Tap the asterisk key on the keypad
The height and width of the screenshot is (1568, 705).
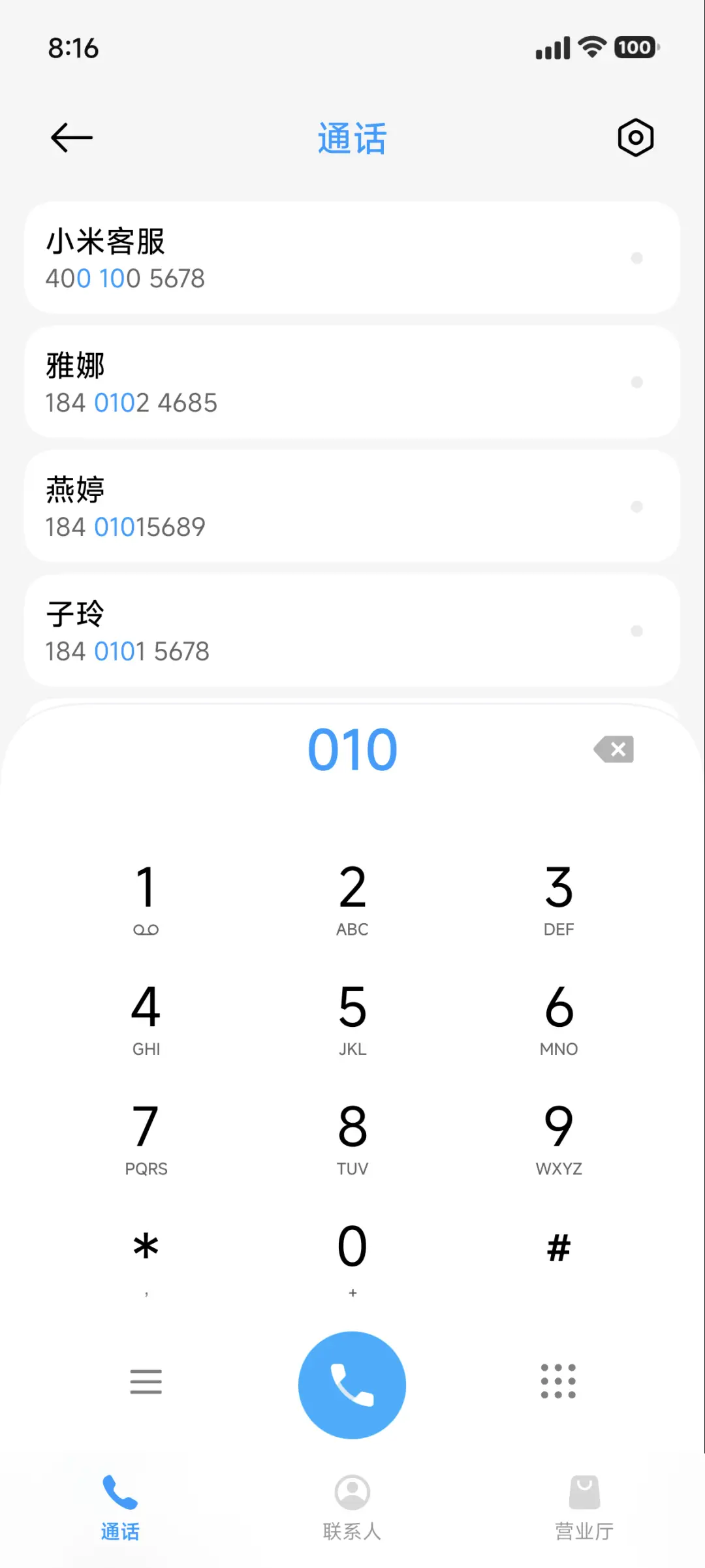146,1247
